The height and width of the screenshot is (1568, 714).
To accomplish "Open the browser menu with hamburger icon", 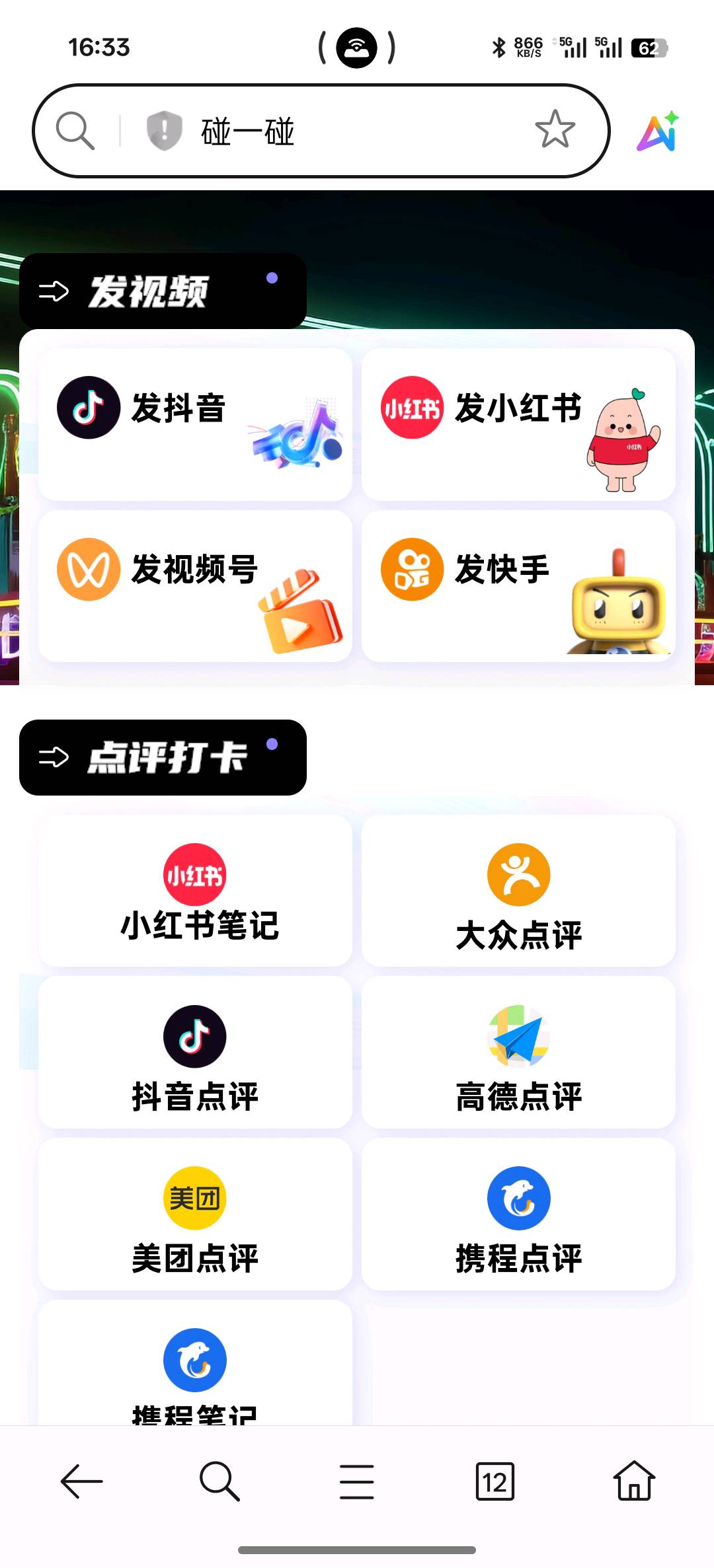I will [x=356, y=1483].
